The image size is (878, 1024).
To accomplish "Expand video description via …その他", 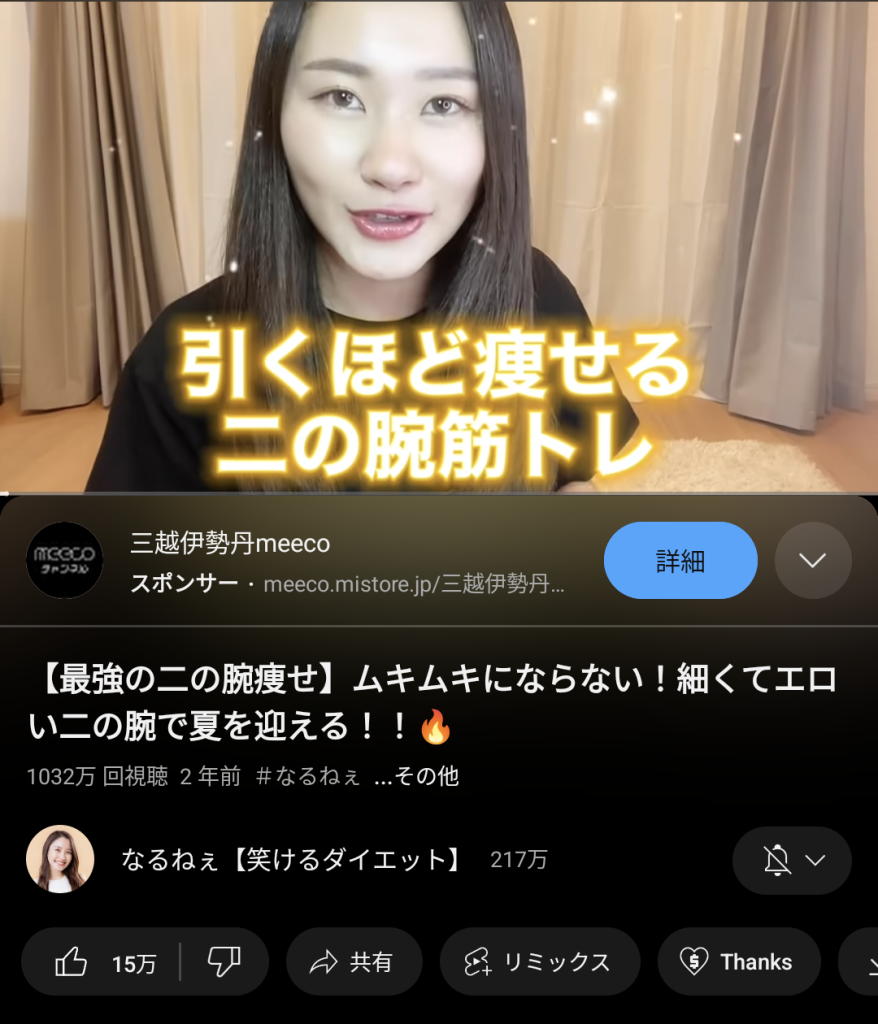I will (416, 776).
